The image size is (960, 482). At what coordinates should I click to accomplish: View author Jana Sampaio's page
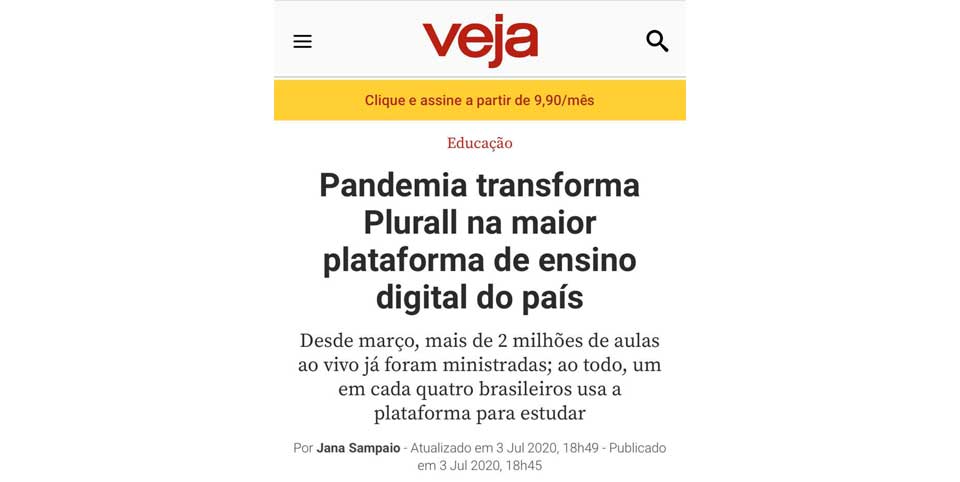pyautogui.click(x=358, y=448)
